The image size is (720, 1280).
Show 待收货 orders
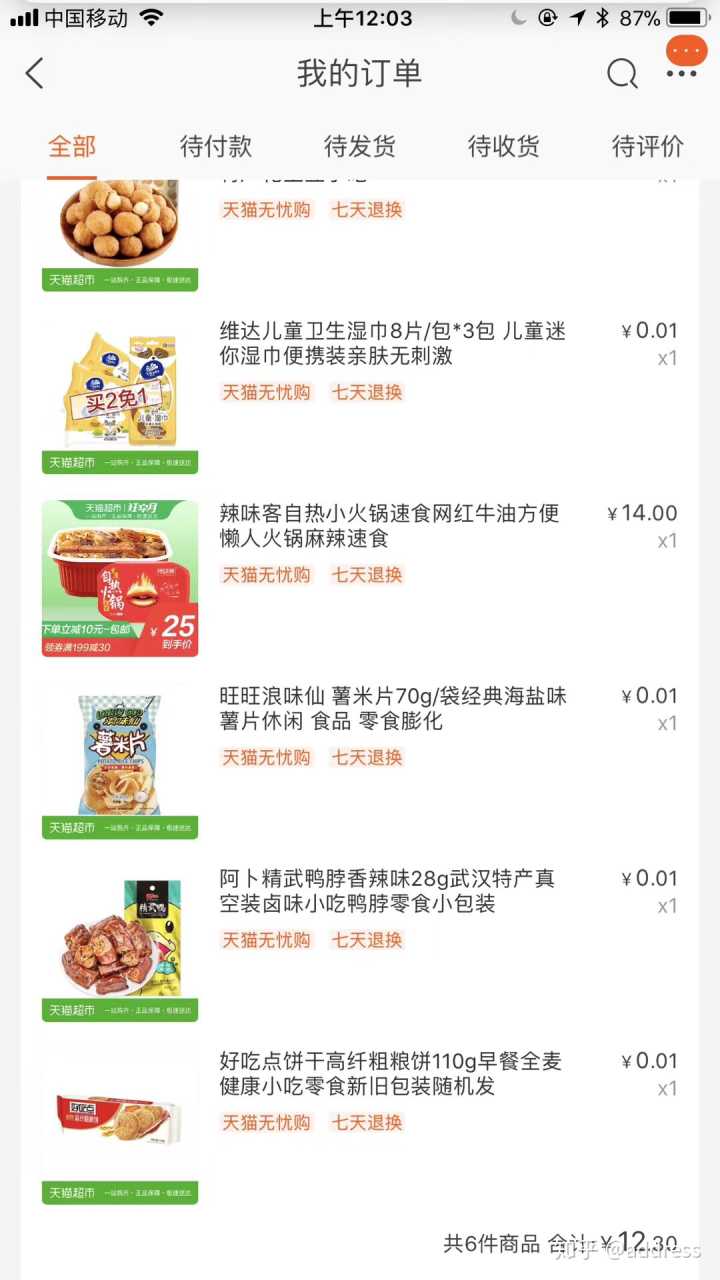(504, 146)
